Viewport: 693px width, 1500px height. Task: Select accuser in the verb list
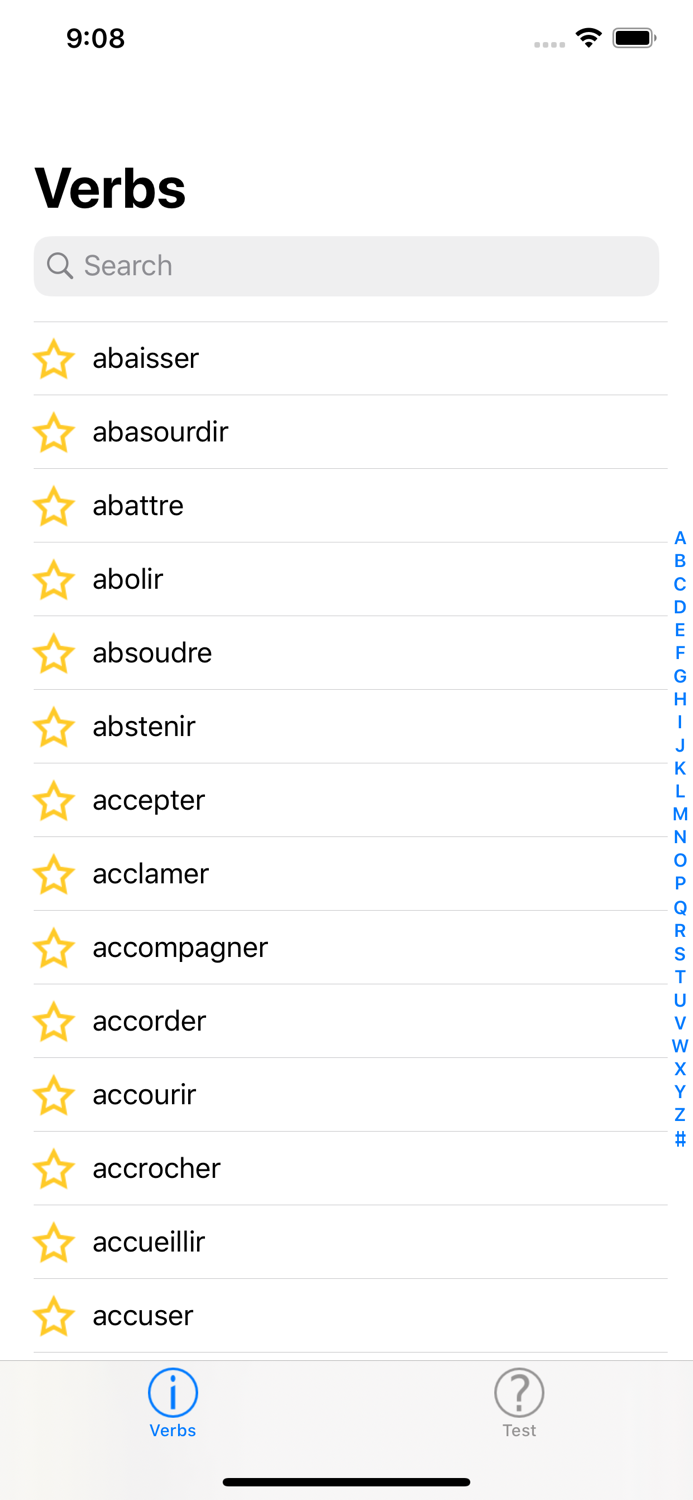click(x=350, y=1316)
